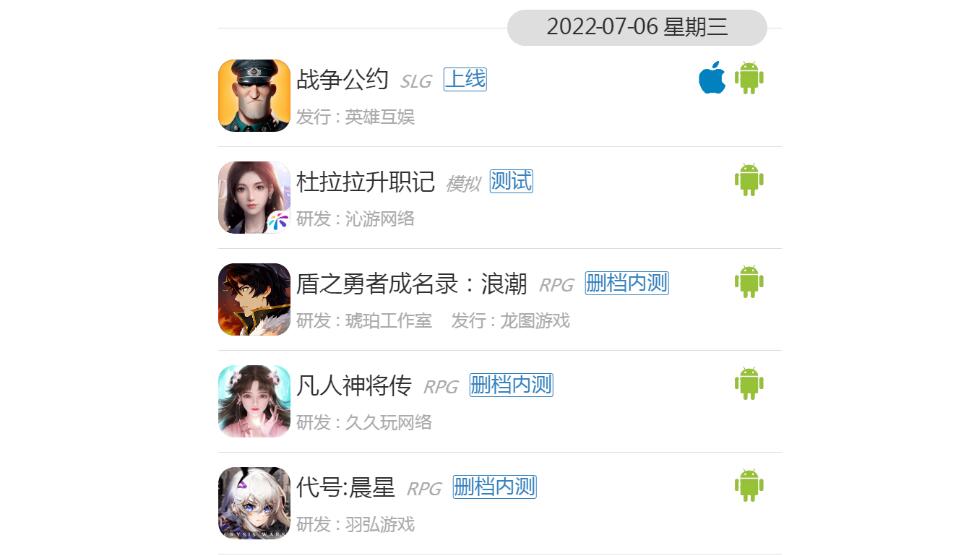The image size is (978, 555).
Task: Open 盾之勇者成名录：浪潮 game details
Action: coord(411,284)
